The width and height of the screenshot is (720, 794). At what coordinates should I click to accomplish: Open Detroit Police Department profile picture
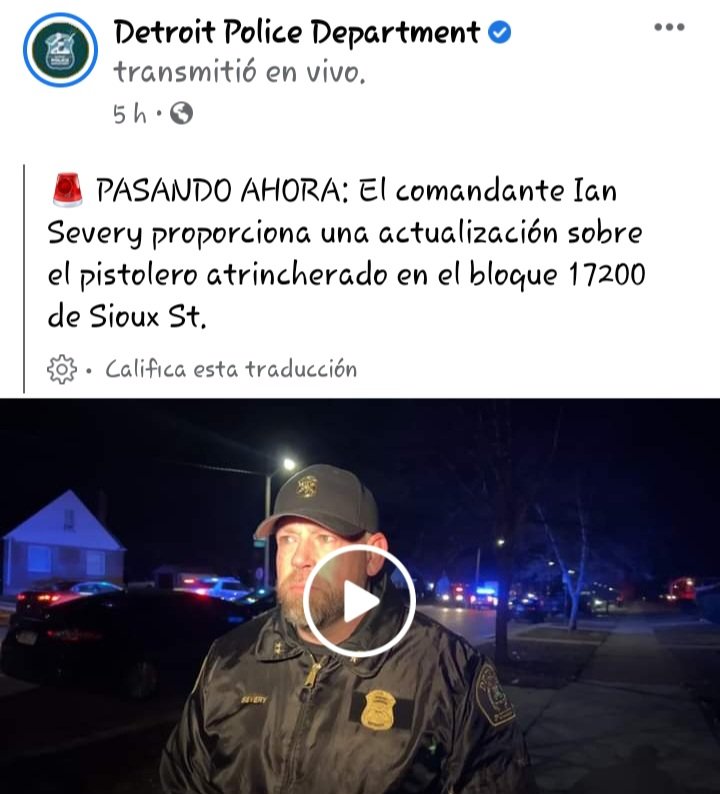pos(59,50)
